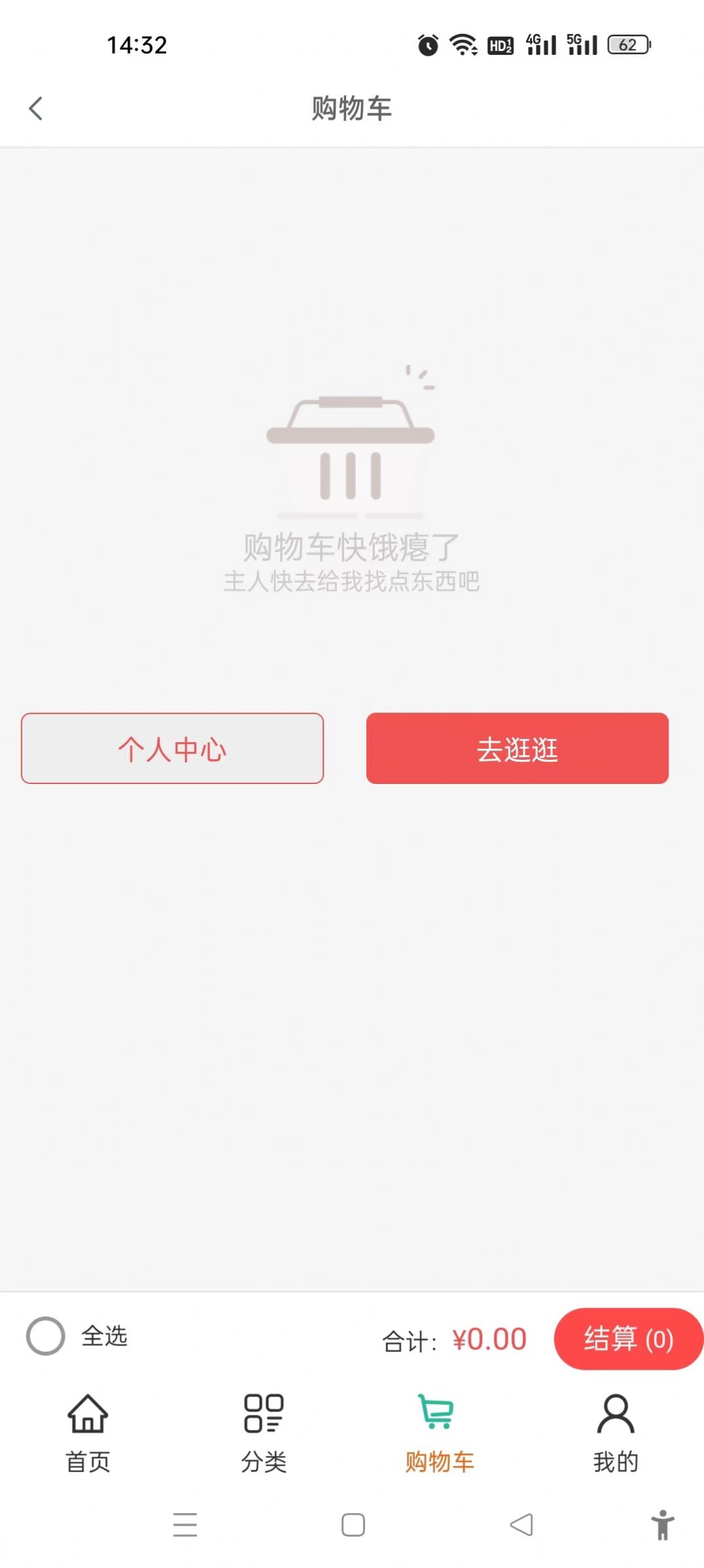Tap the accessibility figure icon in navigation bar
Screen dimensions: 704x1568
click(663, 1525)
